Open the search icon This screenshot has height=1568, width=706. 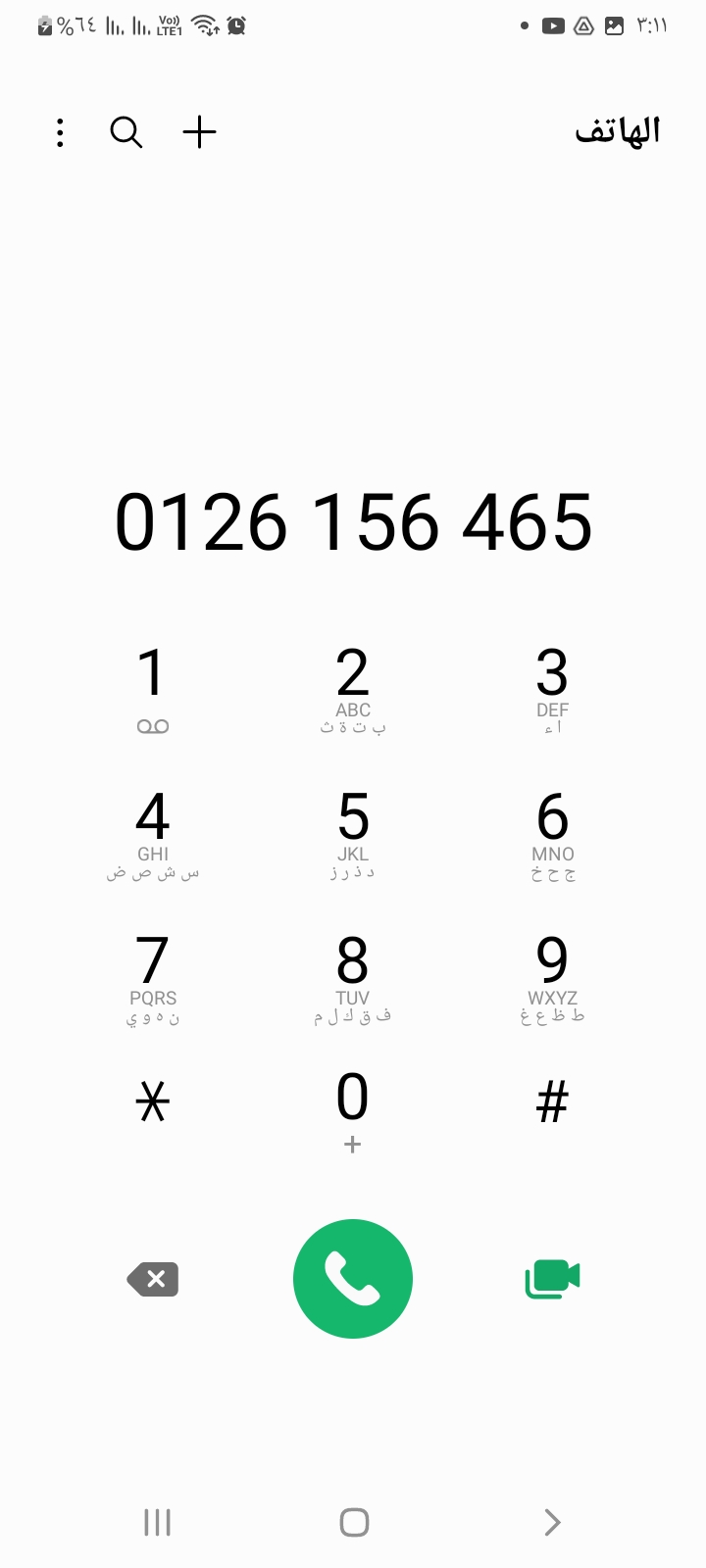point(126,132)
